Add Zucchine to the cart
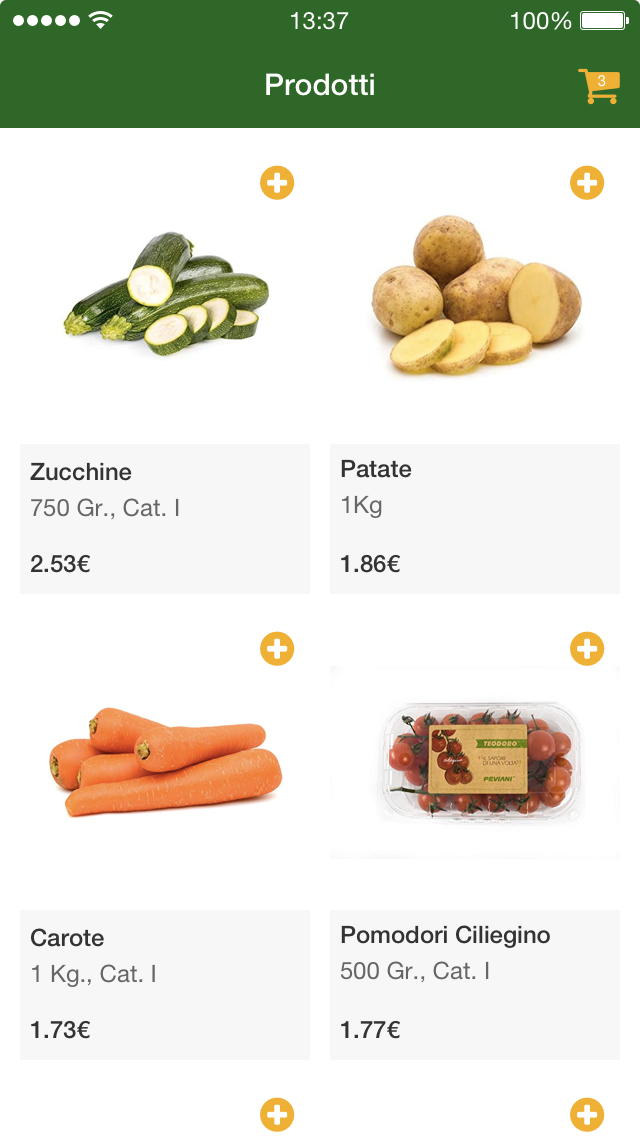Viewport: 640px width, 1136px height. pyautogui.click(x=277, y=183)
